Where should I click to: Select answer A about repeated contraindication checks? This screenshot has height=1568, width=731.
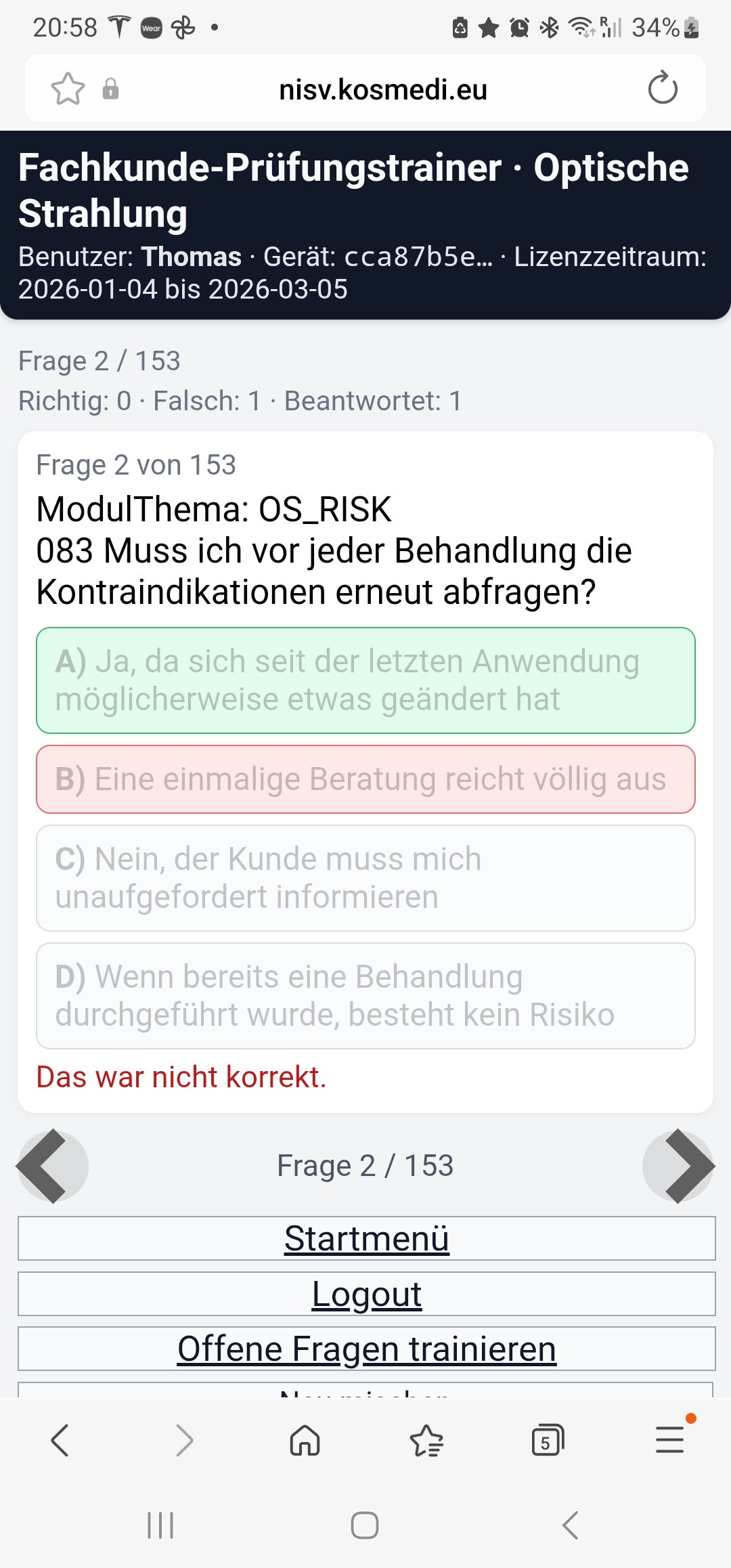pyautogui.click(x=365, y=680)
